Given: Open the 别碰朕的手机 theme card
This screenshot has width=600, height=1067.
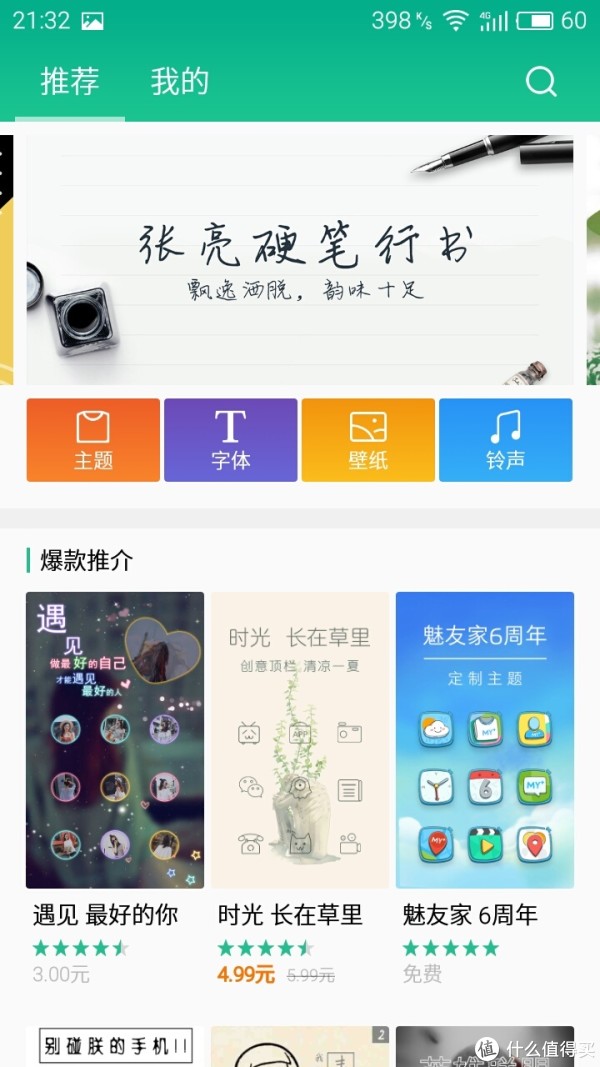Looking at the screenshot, I should coord(115,1047).
